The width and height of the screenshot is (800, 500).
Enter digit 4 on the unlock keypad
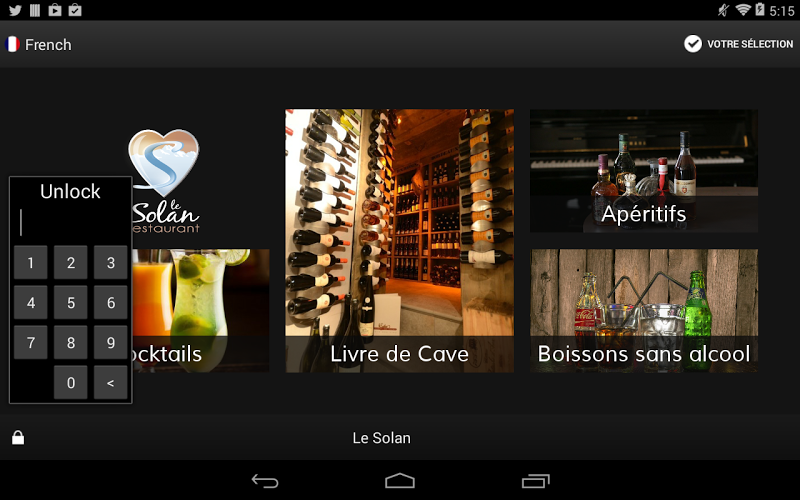(x=30, y=303)
